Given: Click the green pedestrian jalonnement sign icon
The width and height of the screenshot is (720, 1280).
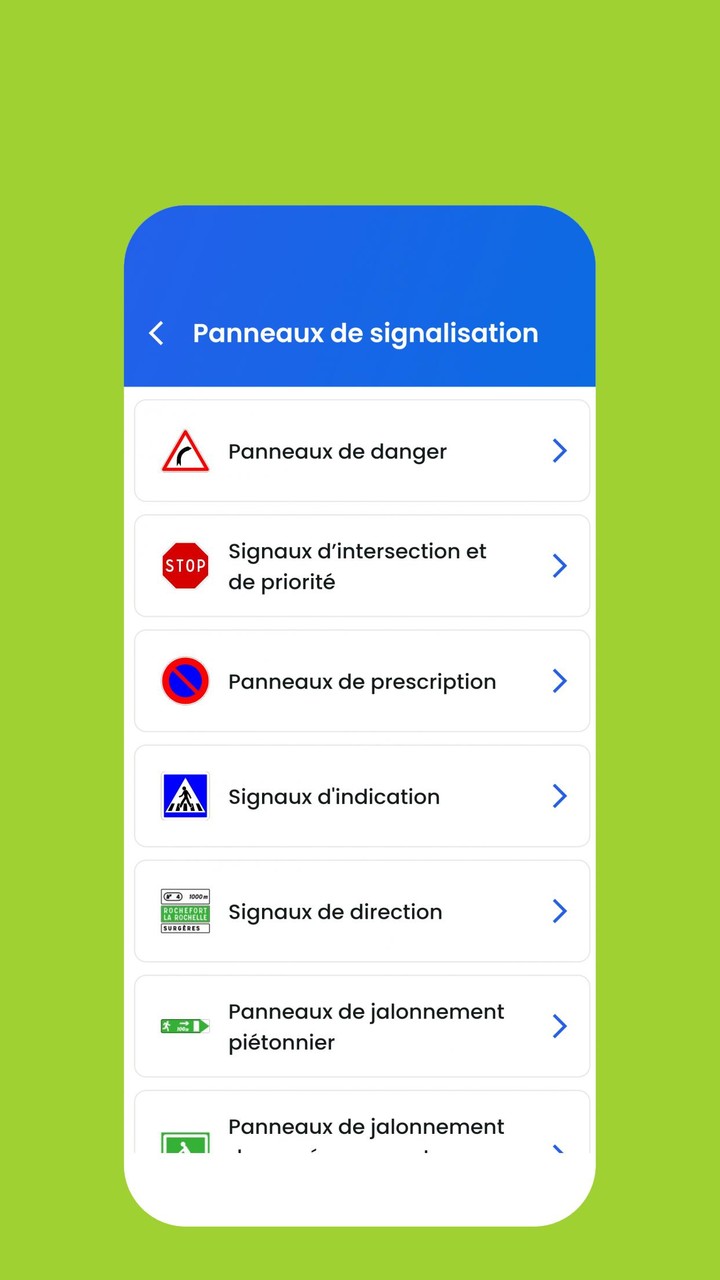Looking at the screenshot, I should (184, 1026).
